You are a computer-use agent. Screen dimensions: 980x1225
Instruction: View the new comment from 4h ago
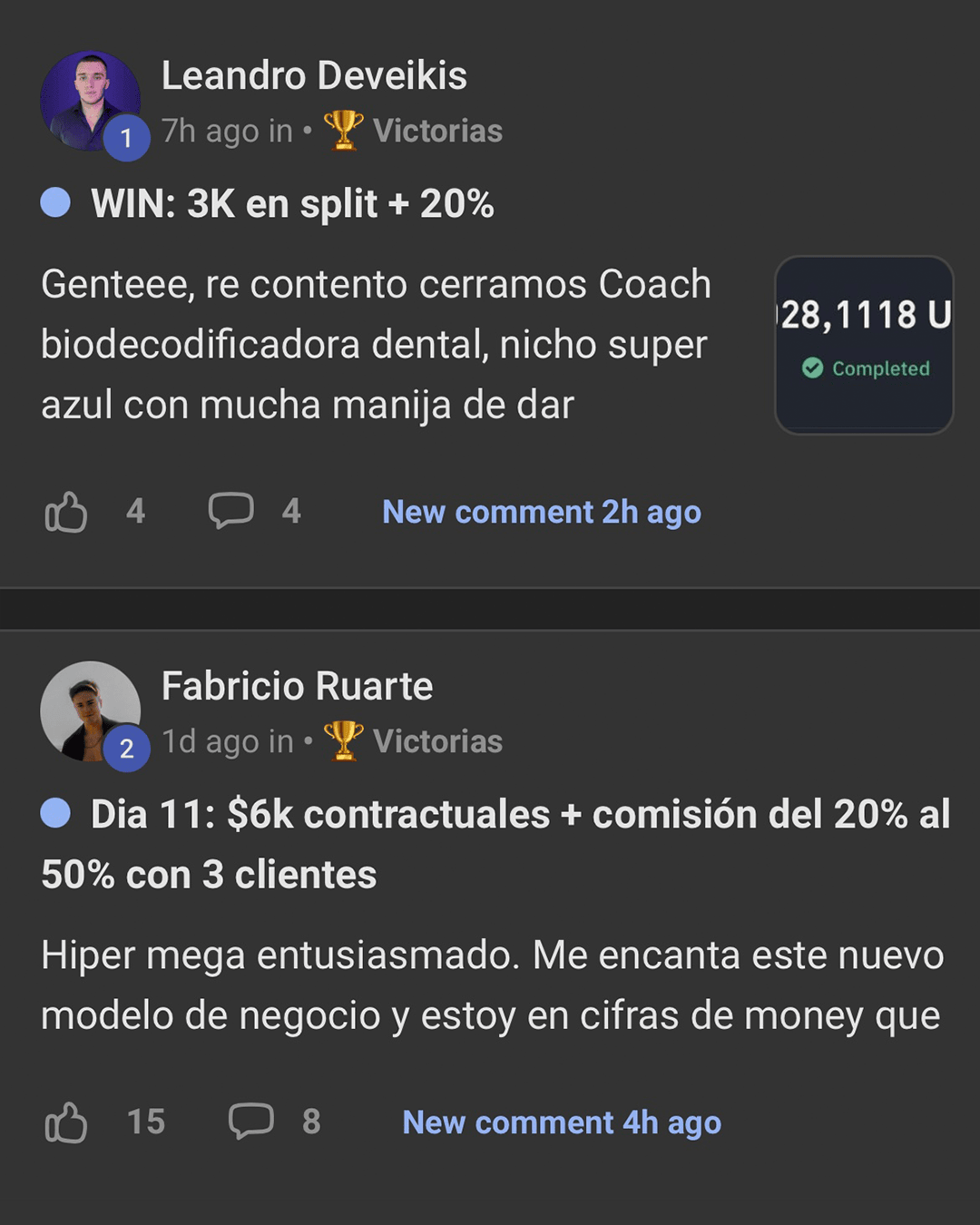[562, 1122]
